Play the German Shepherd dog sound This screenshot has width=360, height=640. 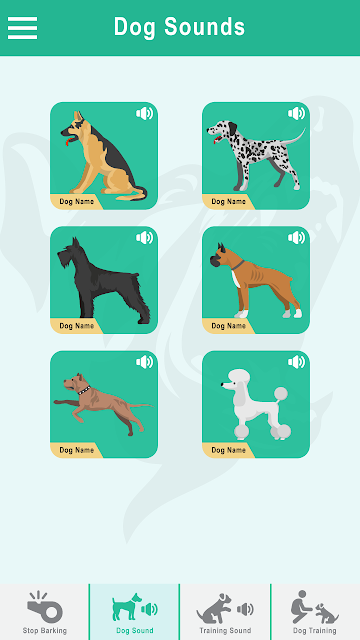pyautogui.click(x=104, y=156)
